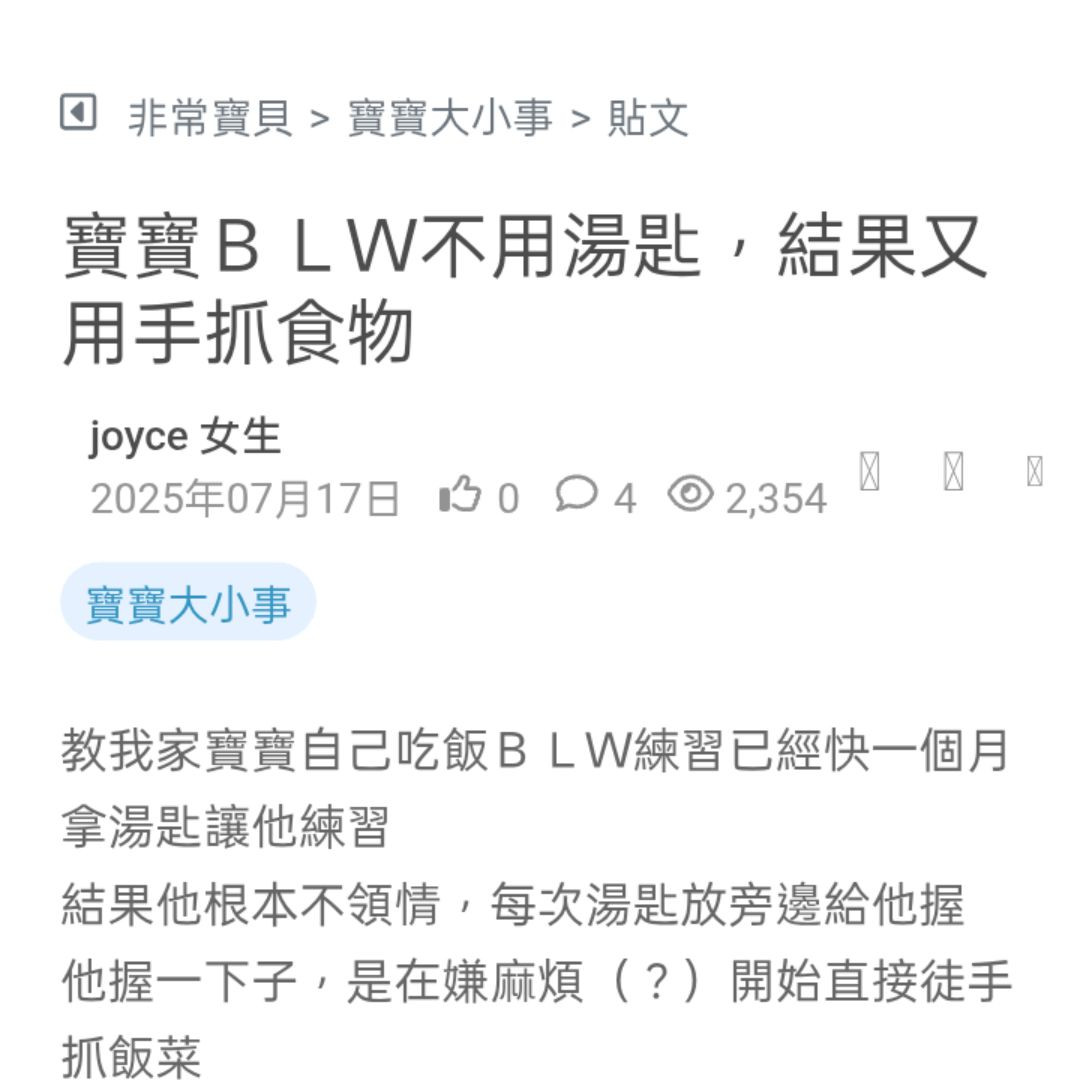The height and width of the screenshot is (1080, 1080).
Task: Select the blue 寶寶大小事 tag chip
Action: [x=188, y=605]
